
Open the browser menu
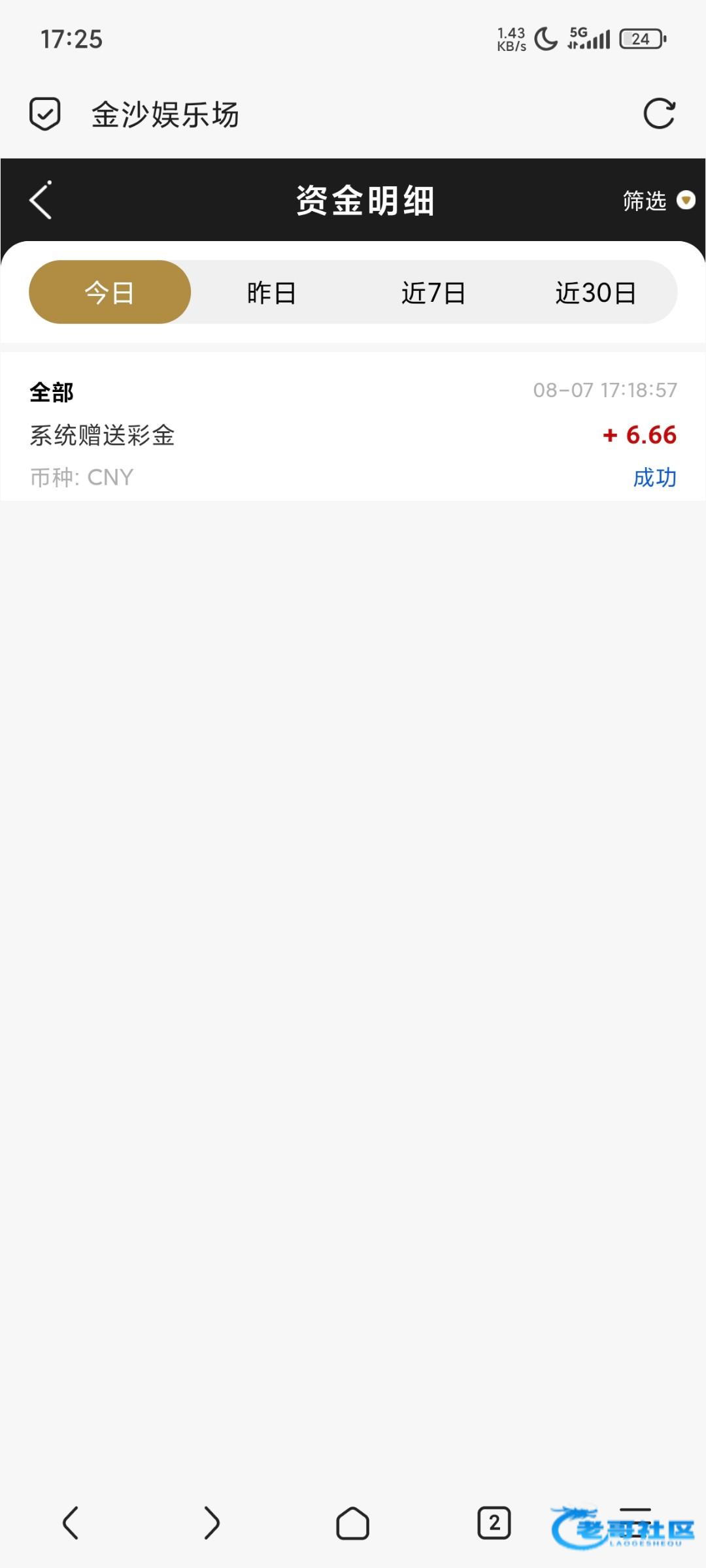pyautogui.click(x=635, y=1522)
